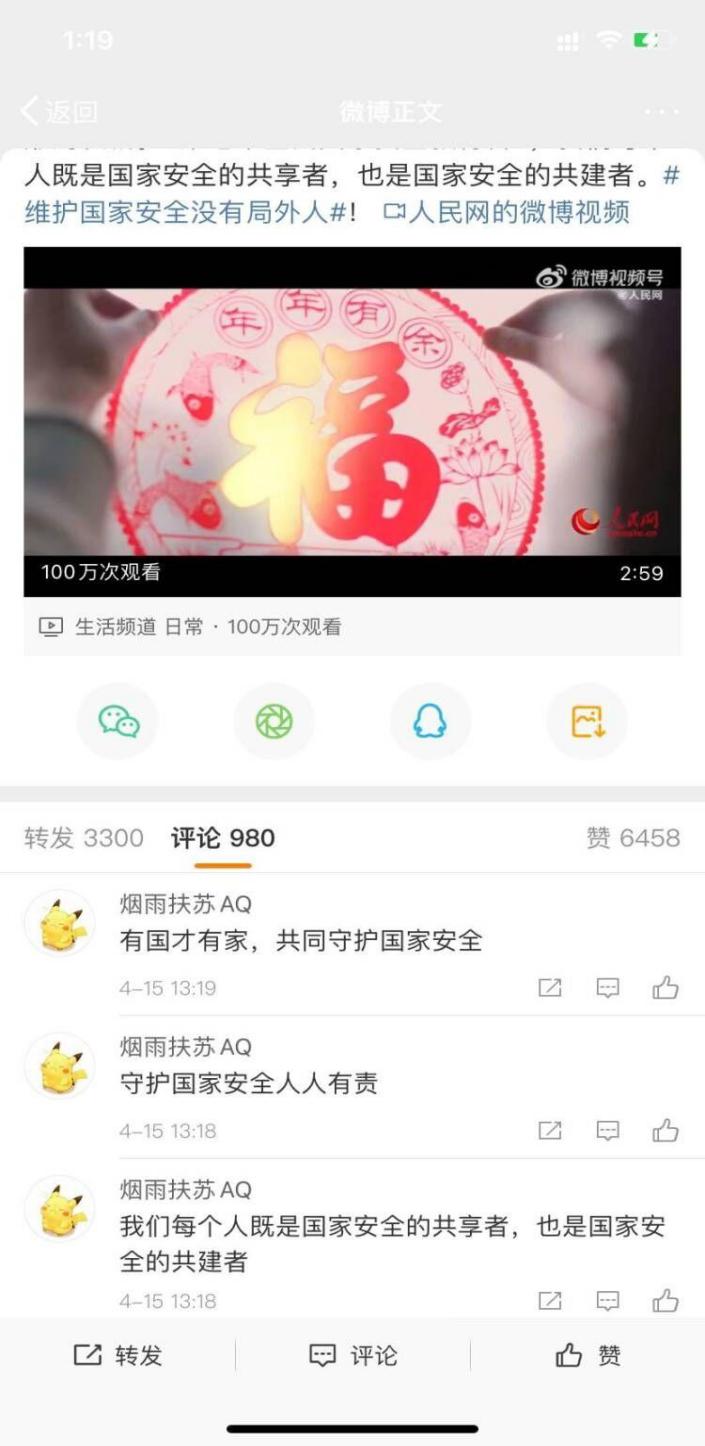Go back via 返回 arrow
705x1446 pixels.
[60, 111]
